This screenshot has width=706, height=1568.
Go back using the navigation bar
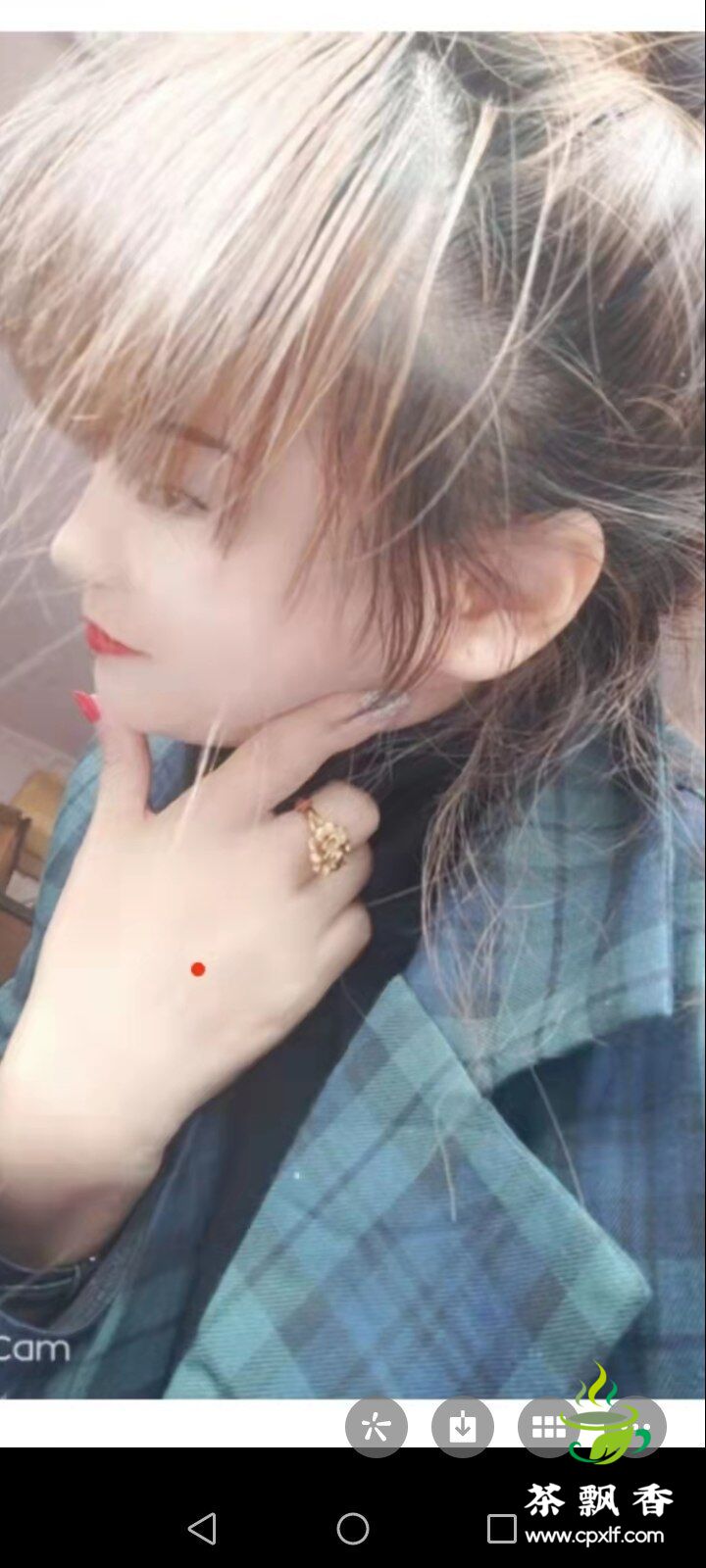(202, 1528)
